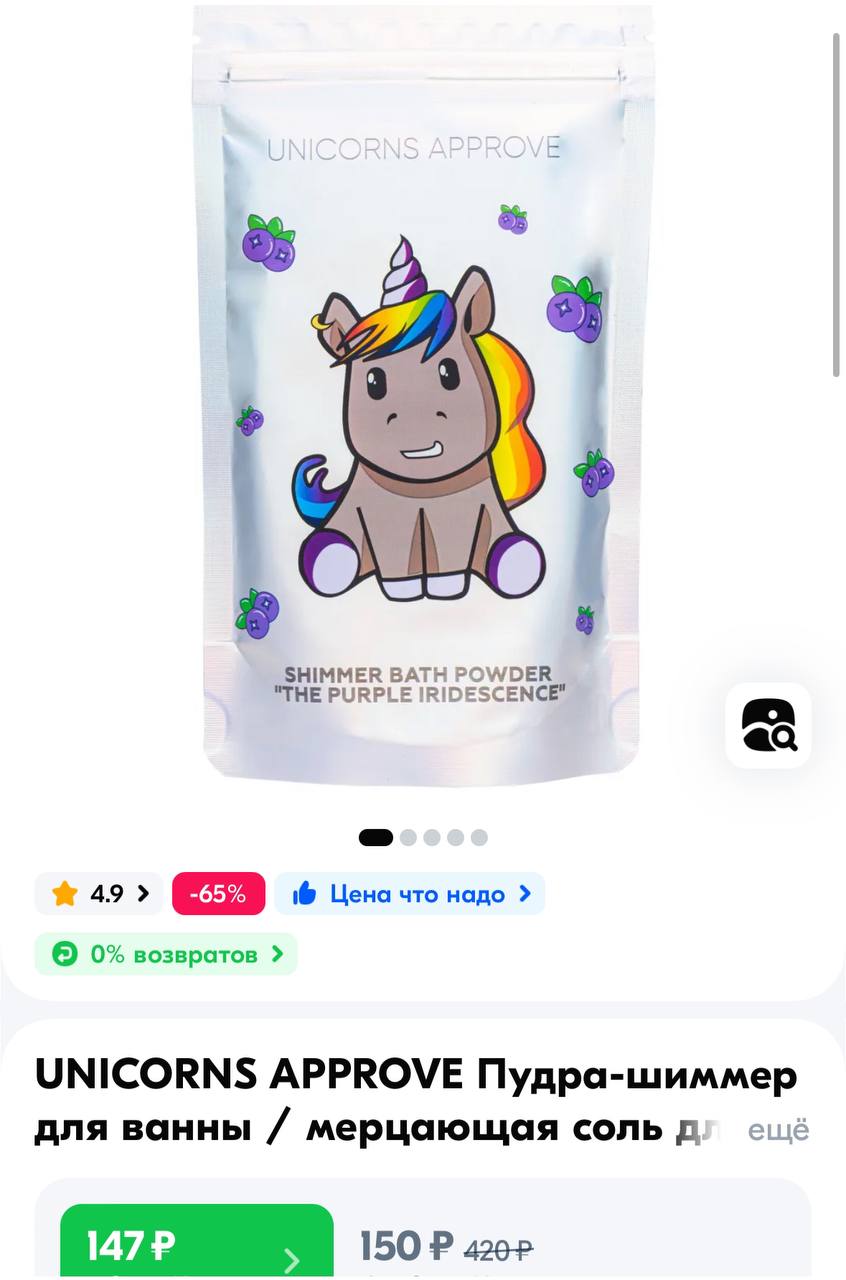
Task: Expand the product title with "ещё"
Action: 778,1131
